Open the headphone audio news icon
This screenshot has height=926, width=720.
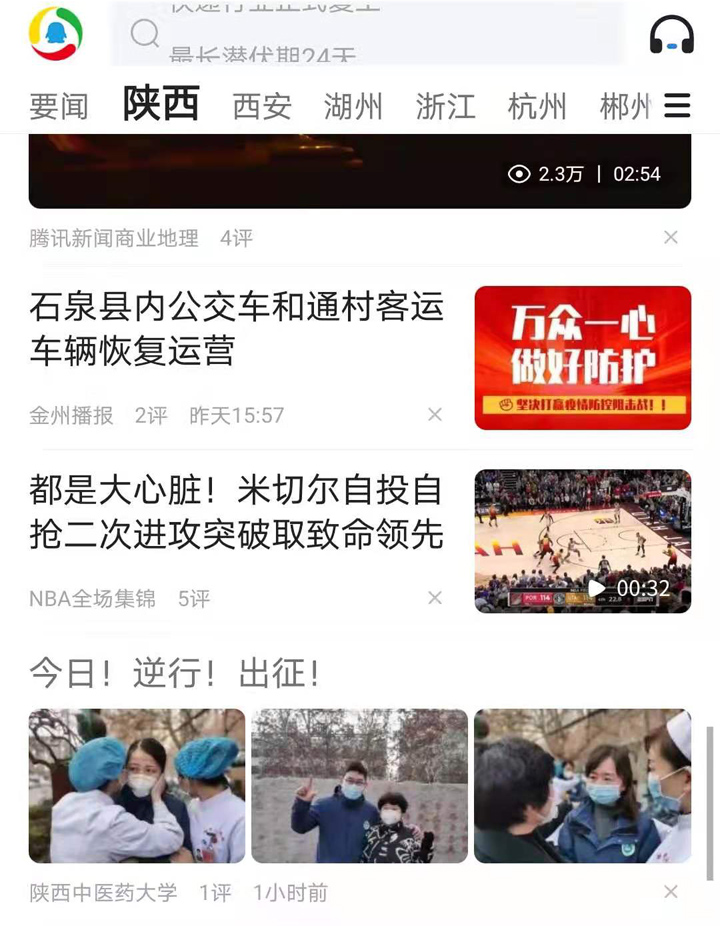(x=671, y=35)
